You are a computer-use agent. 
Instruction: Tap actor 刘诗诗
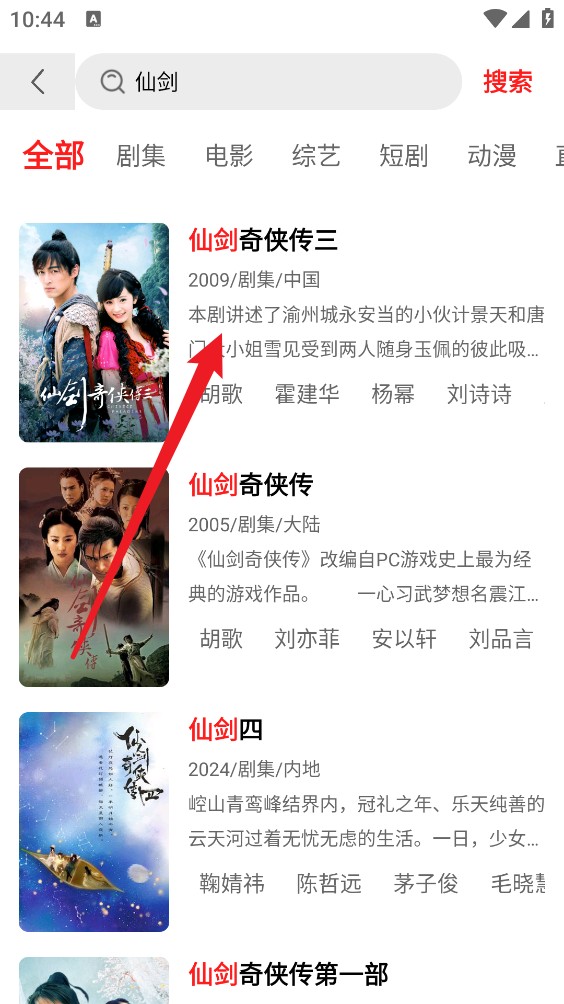click(x=479, y=394)
